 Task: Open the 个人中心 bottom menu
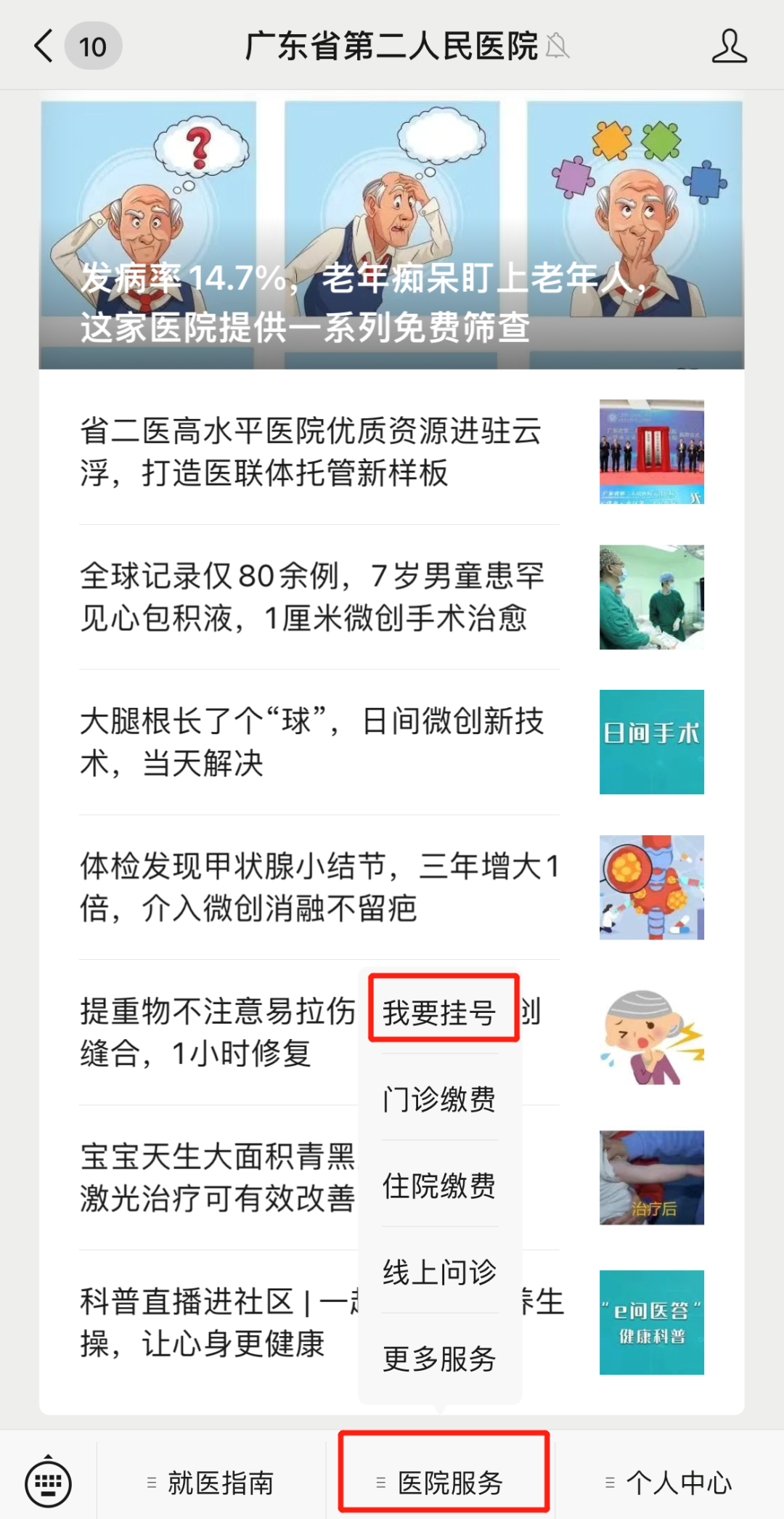coord(669,1482)
